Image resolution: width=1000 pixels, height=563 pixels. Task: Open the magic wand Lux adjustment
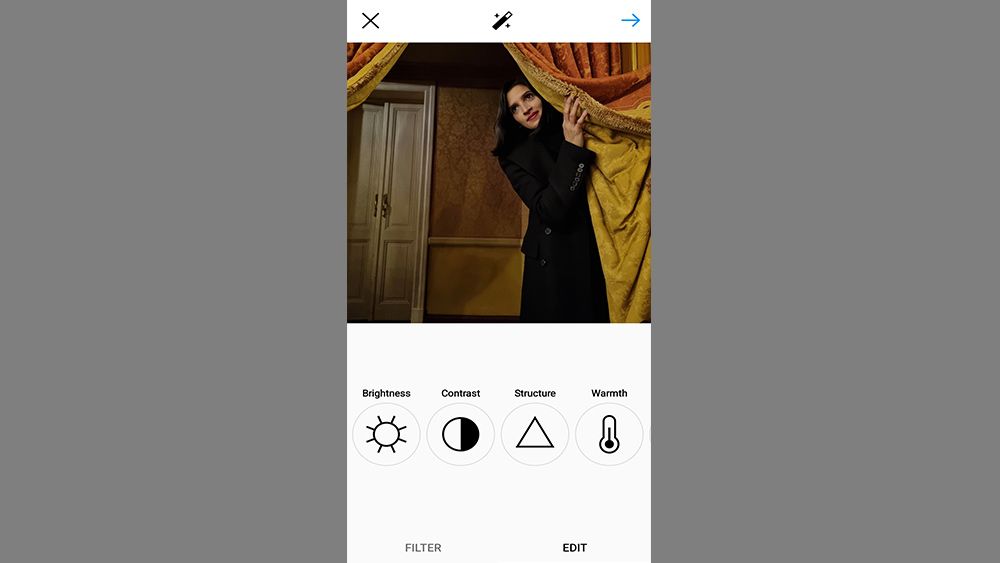[x=502, y=20]
